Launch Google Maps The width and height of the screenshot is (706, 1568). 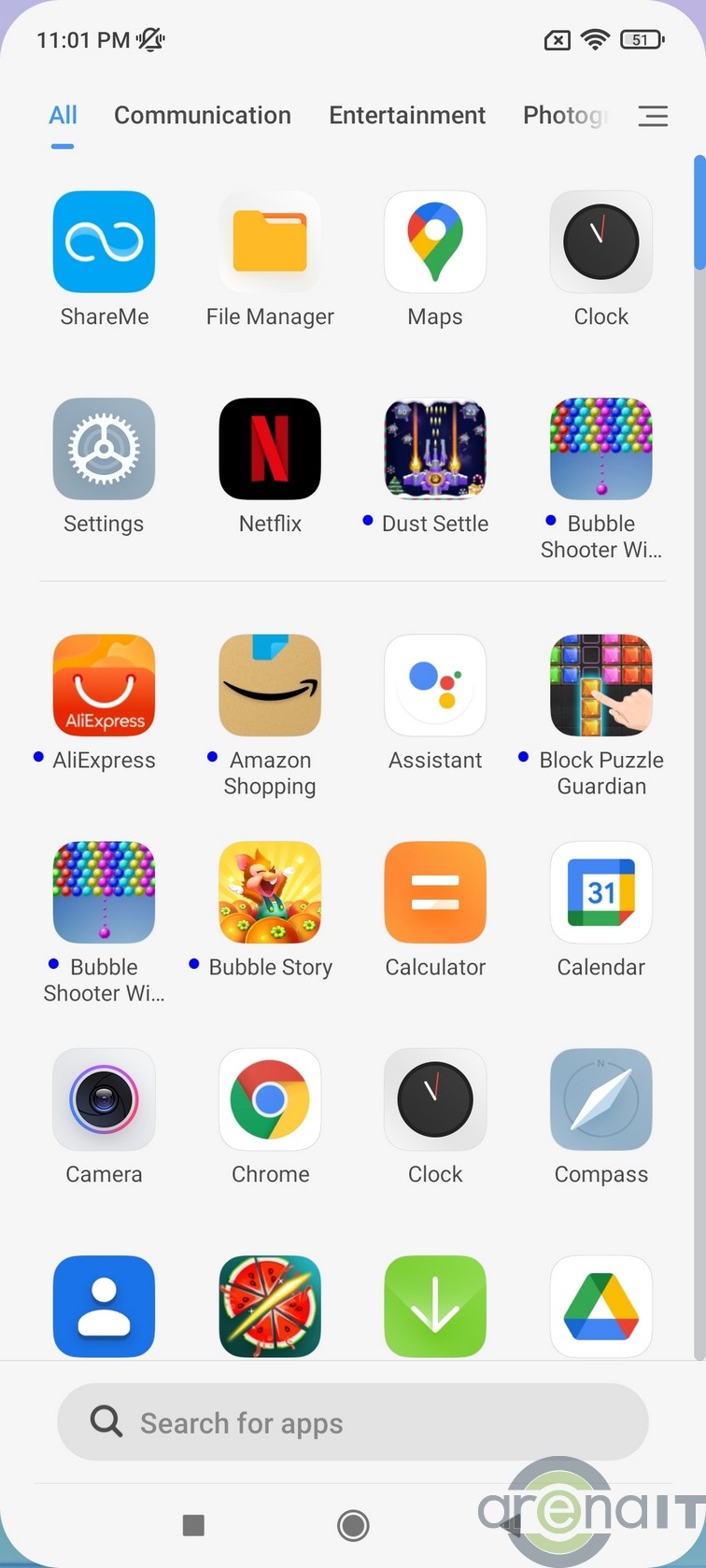(x=435, y=243)
